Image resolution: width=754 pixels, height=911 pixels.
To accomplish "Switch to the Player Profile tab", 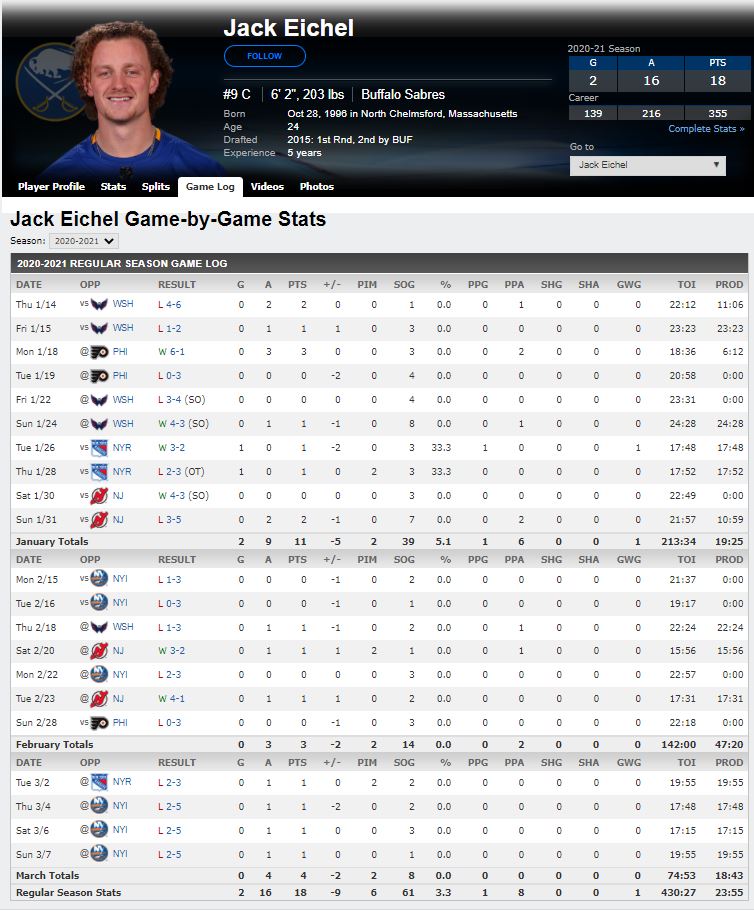I will (x=51, y=187).
